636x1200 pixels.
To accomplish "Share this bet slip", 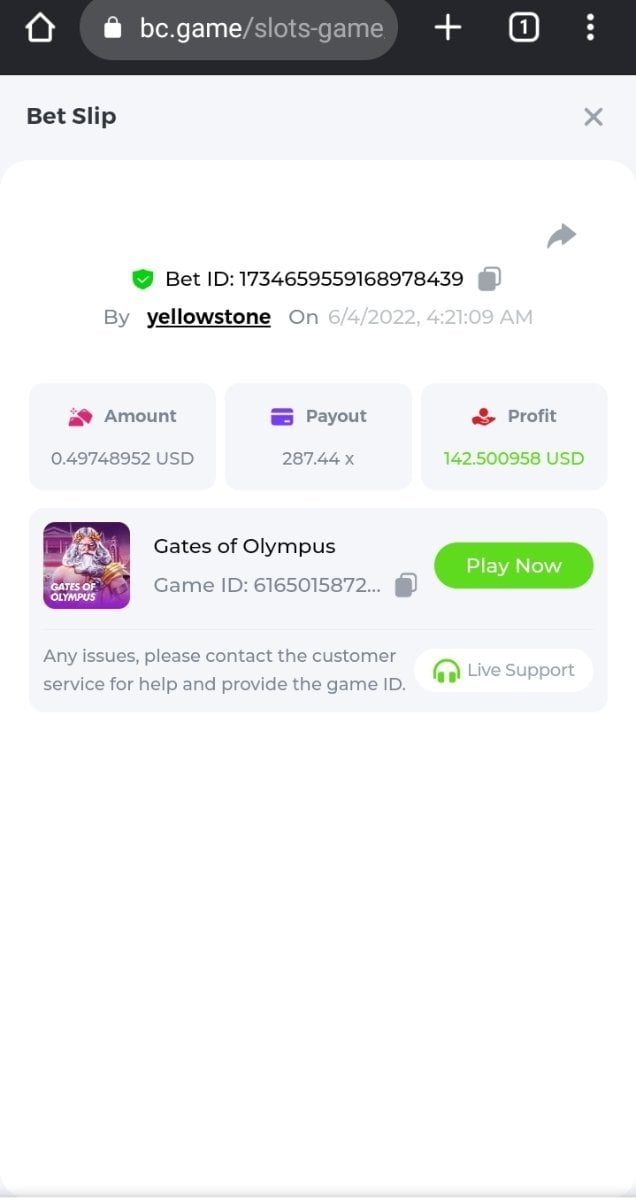I will coord(562,236).
